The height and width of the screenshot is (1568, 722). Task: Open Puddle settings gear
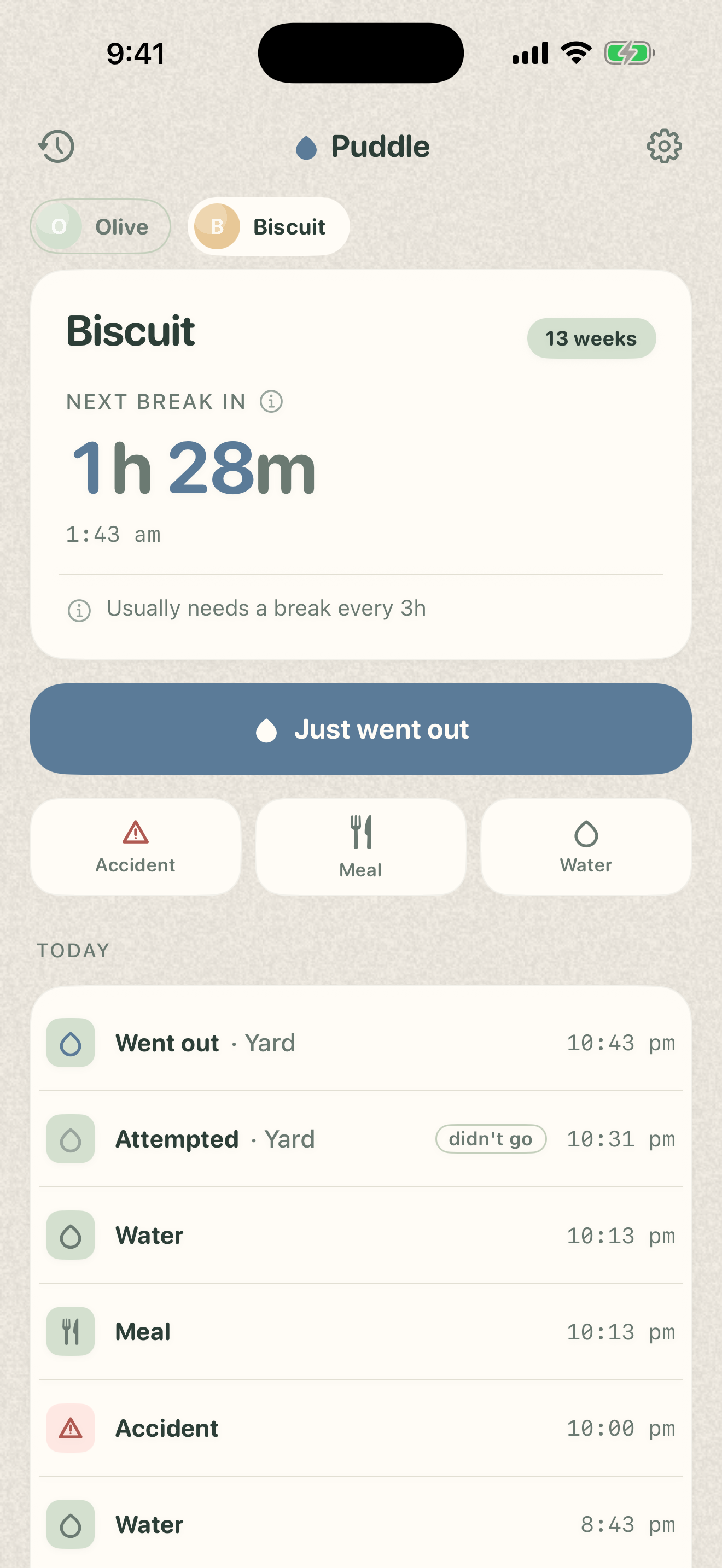[x=665, y=146]
